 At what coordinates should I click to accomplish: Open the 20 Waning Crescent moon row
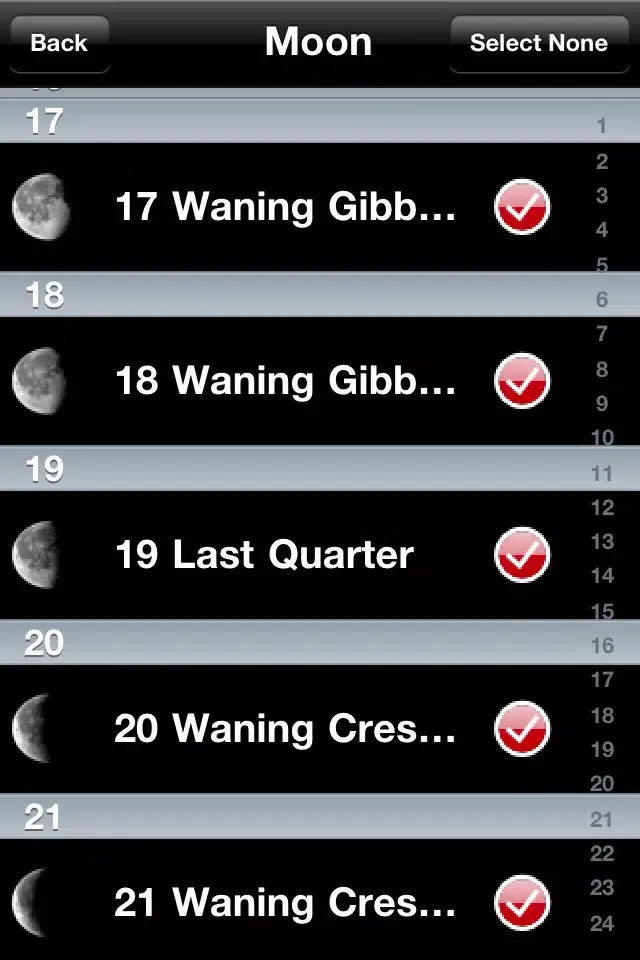click(285, 729)
